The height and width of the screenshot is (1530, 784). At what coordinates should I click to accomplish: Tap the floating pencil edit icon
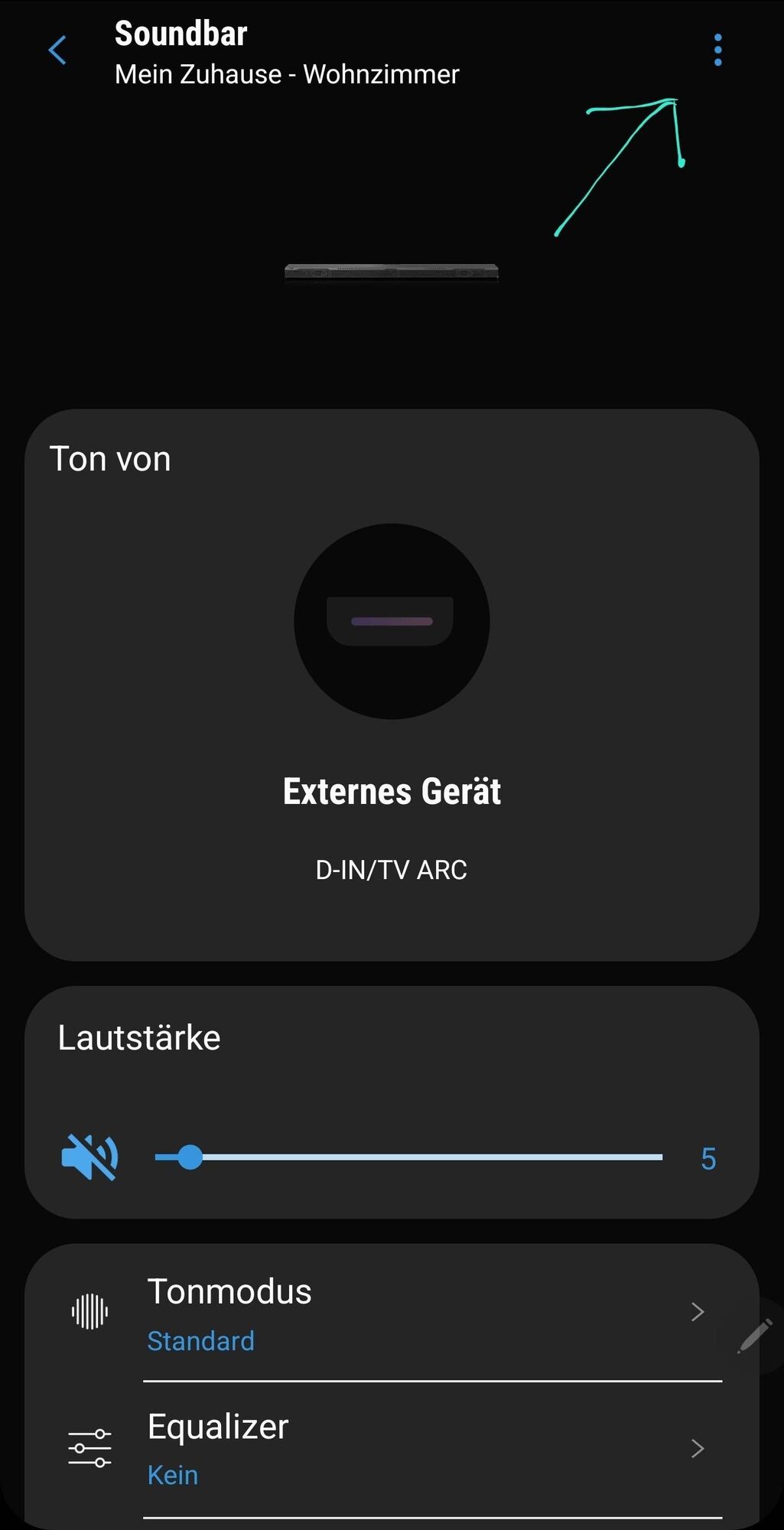coord(754,1336)
